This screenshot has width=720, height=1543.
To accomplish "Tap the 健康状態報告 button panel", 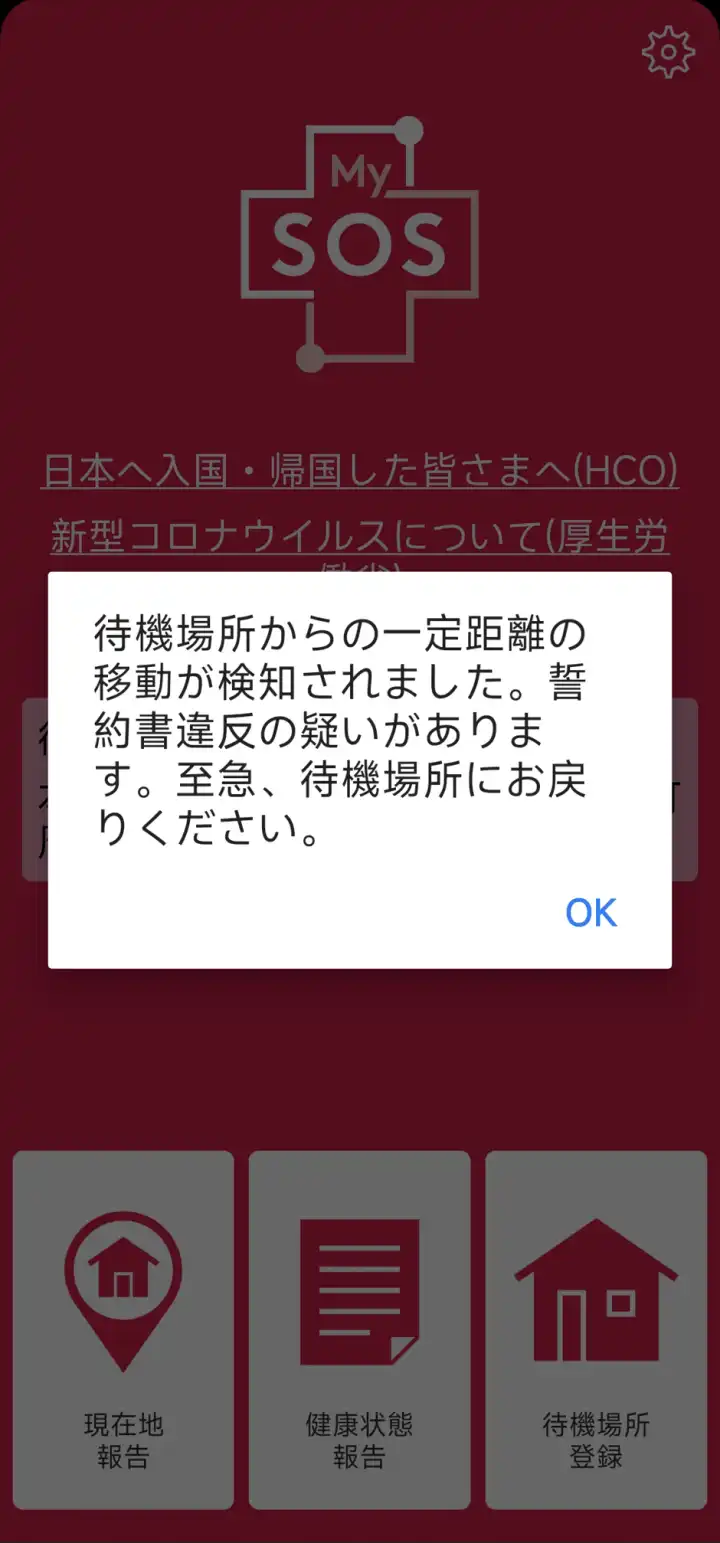I will 359,1330.
